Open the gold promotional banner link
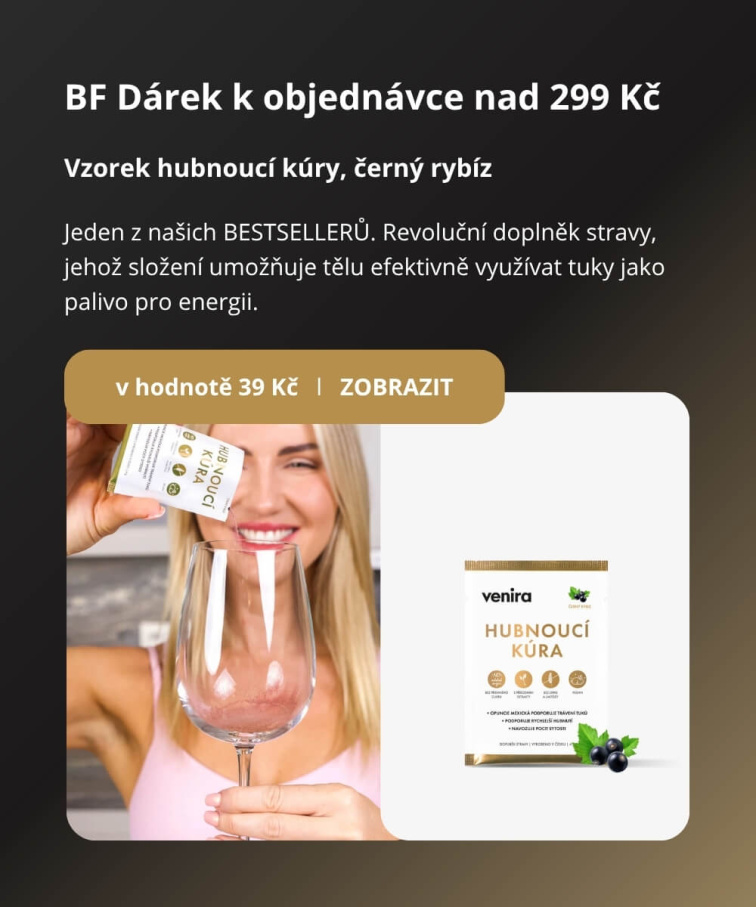Image resolution: width=756 pixels, height=907 pixels. point(283,384)
